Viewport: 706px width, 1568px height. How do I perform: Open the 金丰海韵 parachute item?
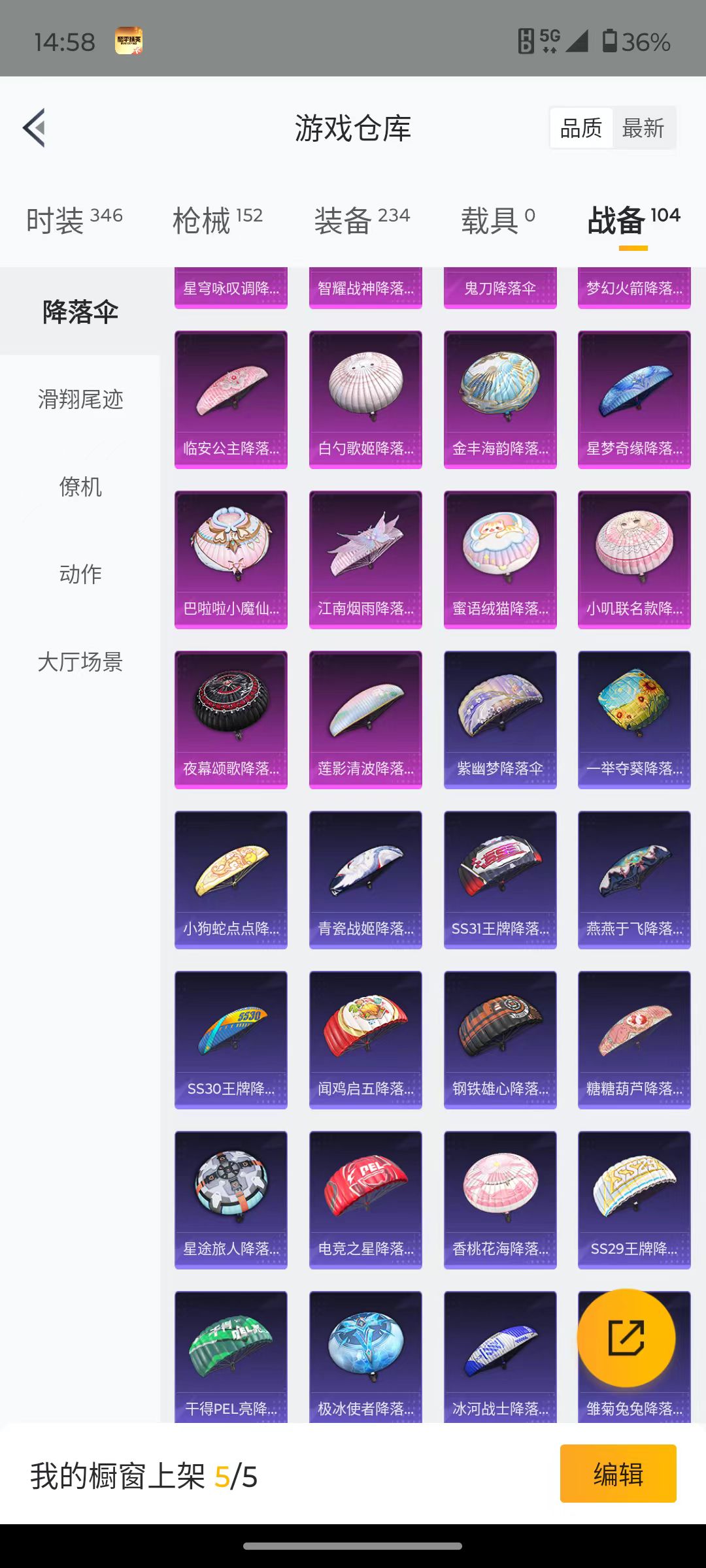[500, 399]
